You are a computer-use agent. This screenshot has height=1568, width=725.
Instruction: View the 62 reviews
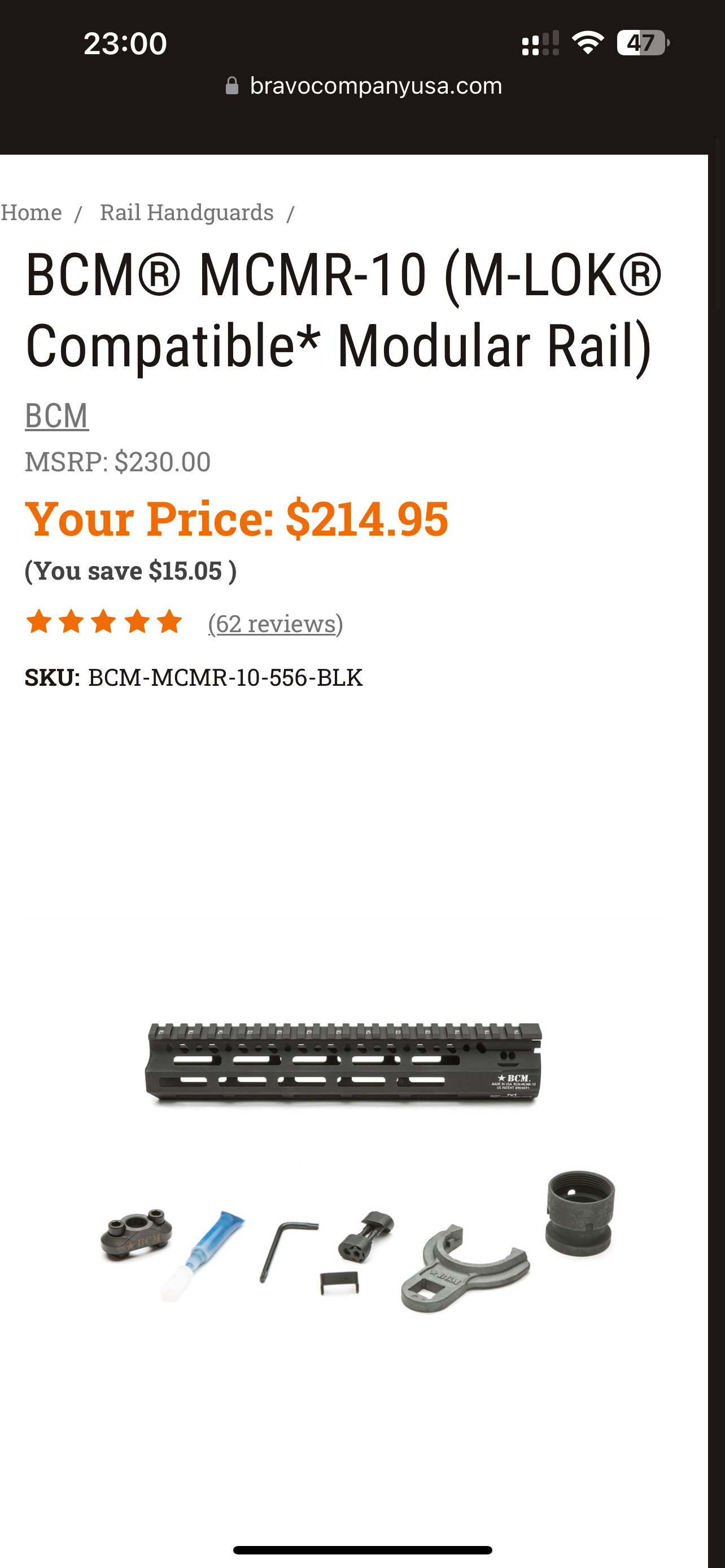click(275, 623)
